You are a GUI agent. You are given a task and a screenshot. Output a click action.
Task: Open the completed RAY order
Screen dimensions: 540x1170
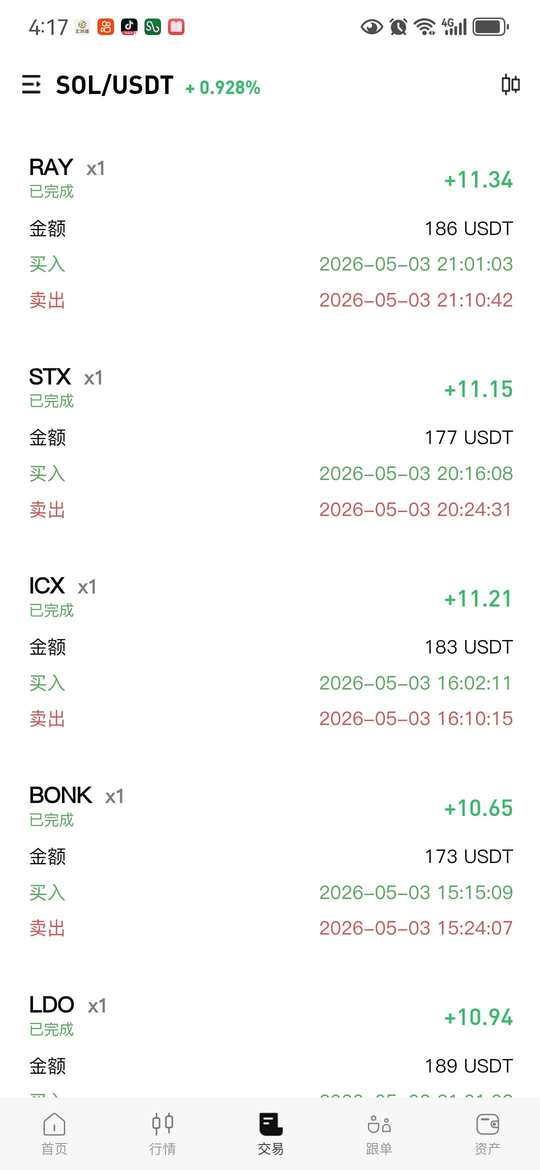[x=270, y=233]
